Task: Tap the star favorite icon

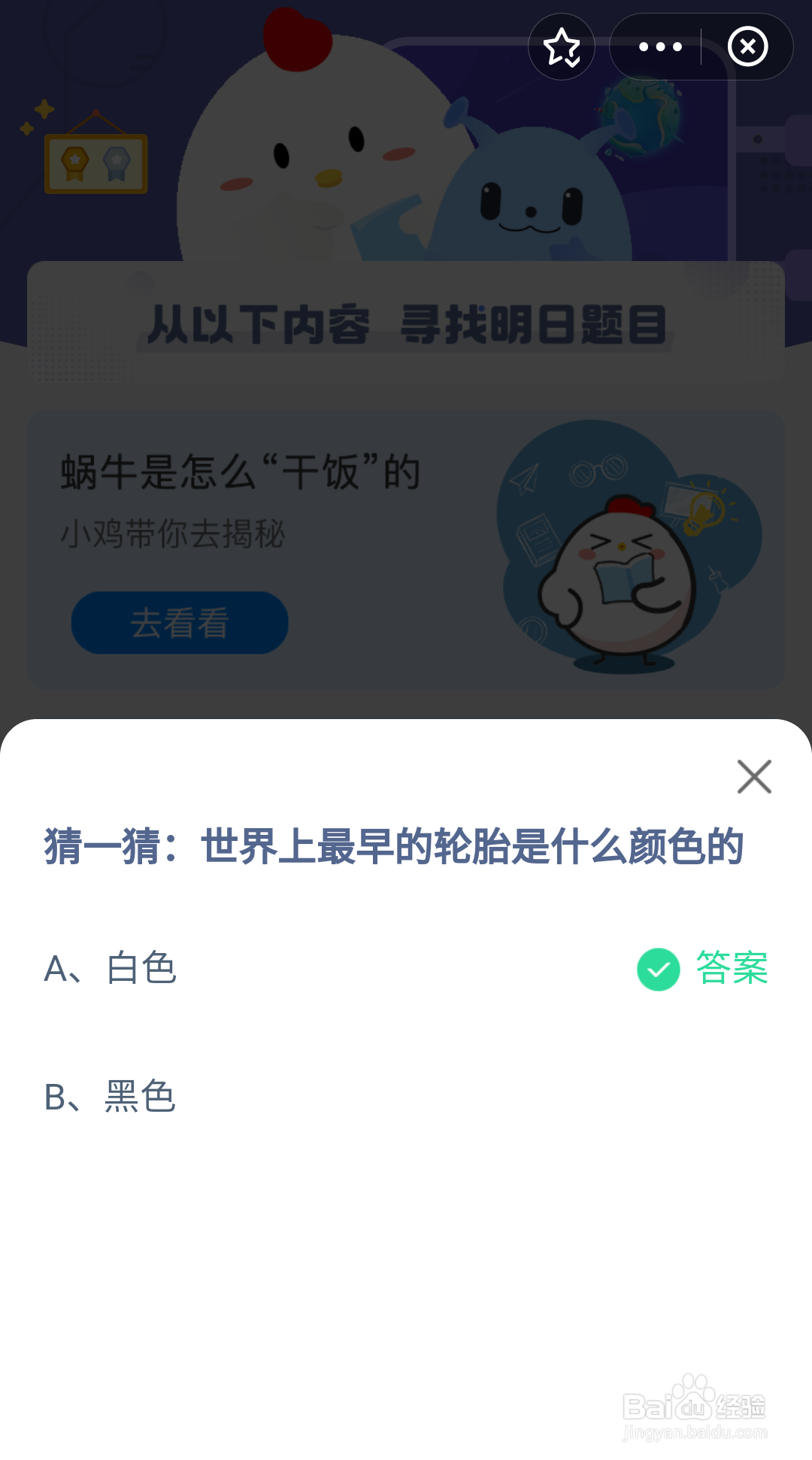Action: [x=562, y=47]
